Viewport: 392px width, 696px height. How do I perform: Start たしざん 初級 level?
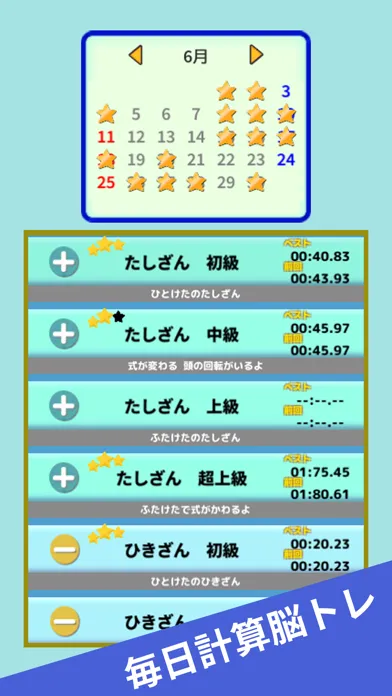pyautogui.click(x=196, y=261)
